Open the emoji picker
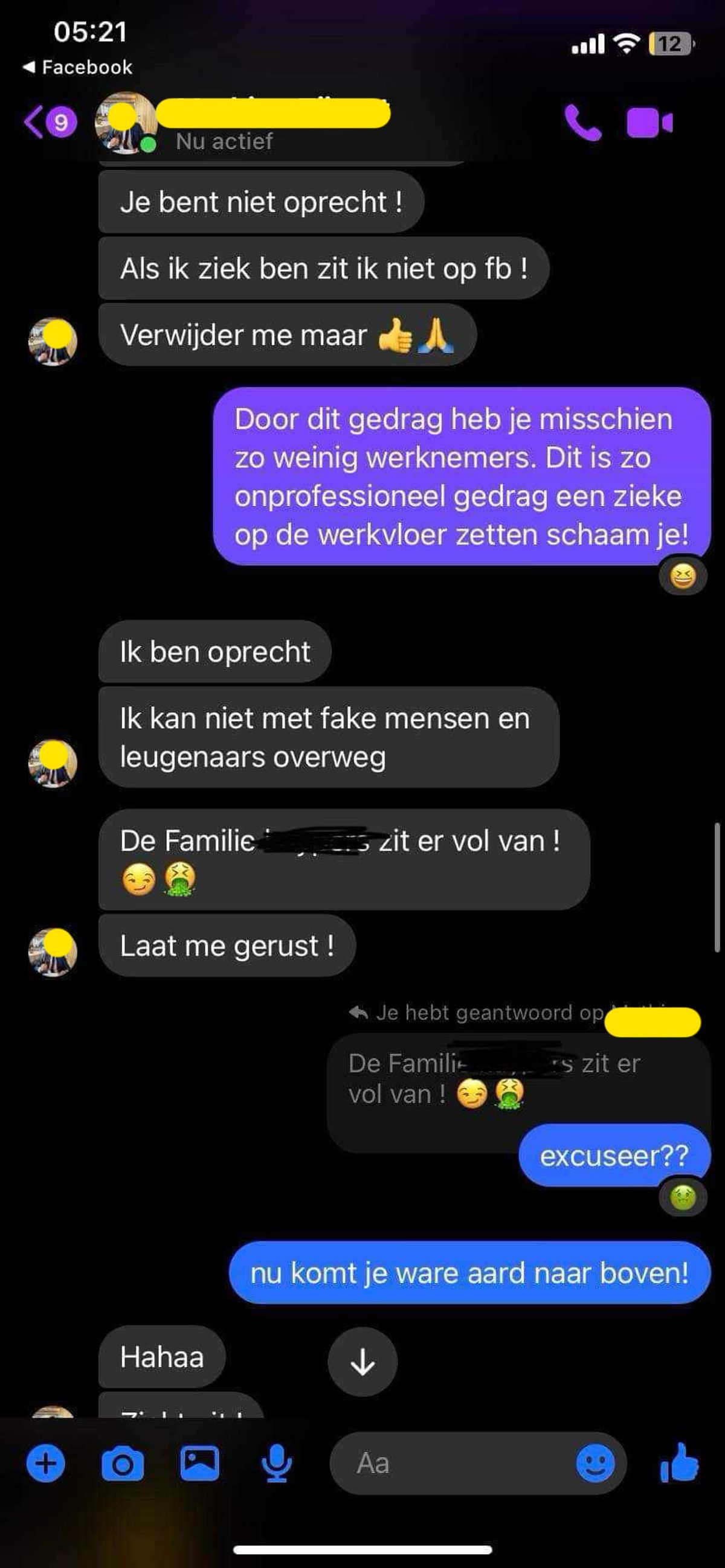Image resolution: width=725 pixels, height=1568 pixels. [595, 1464]
